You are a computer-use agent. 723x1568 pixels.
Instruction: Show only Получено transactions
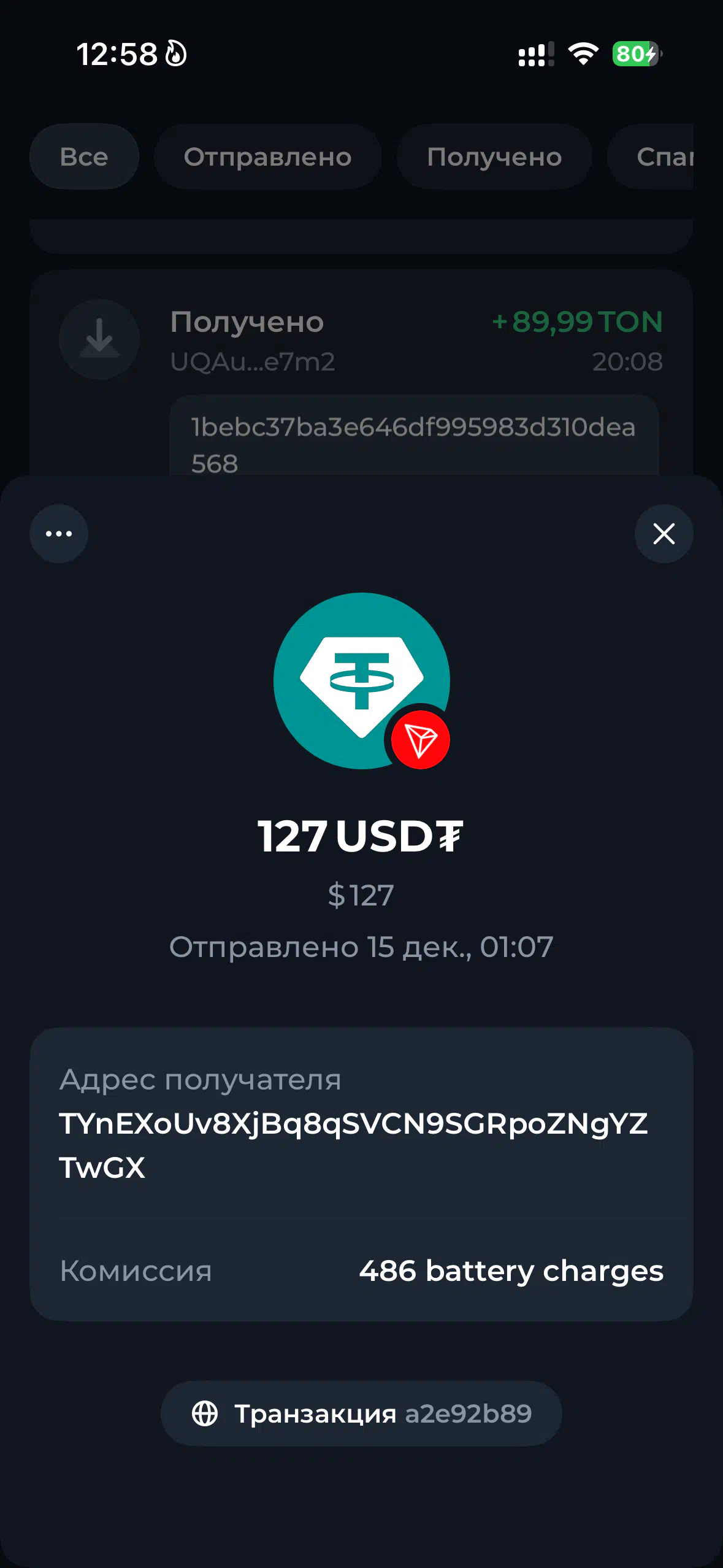(x=494, y=157)
